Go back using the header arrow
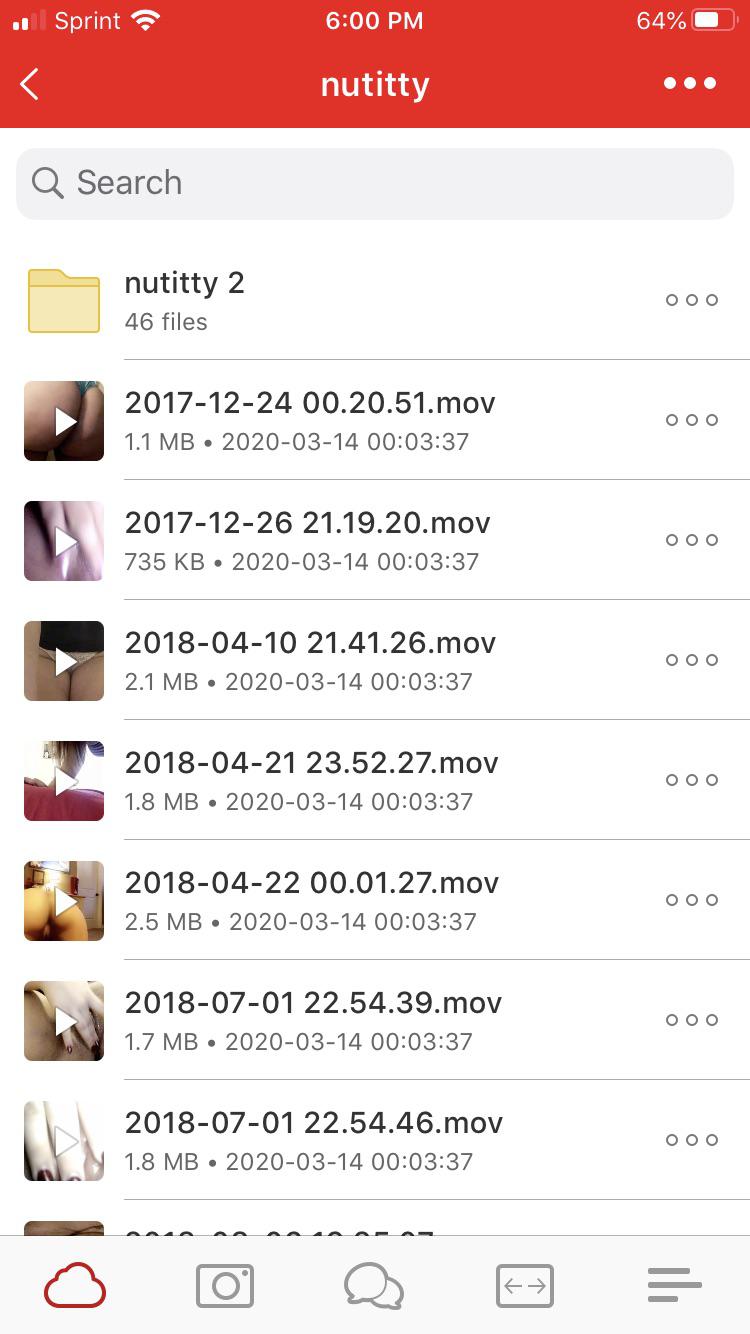The width and height of the screenshot is (750, 1334). (30, 84)
